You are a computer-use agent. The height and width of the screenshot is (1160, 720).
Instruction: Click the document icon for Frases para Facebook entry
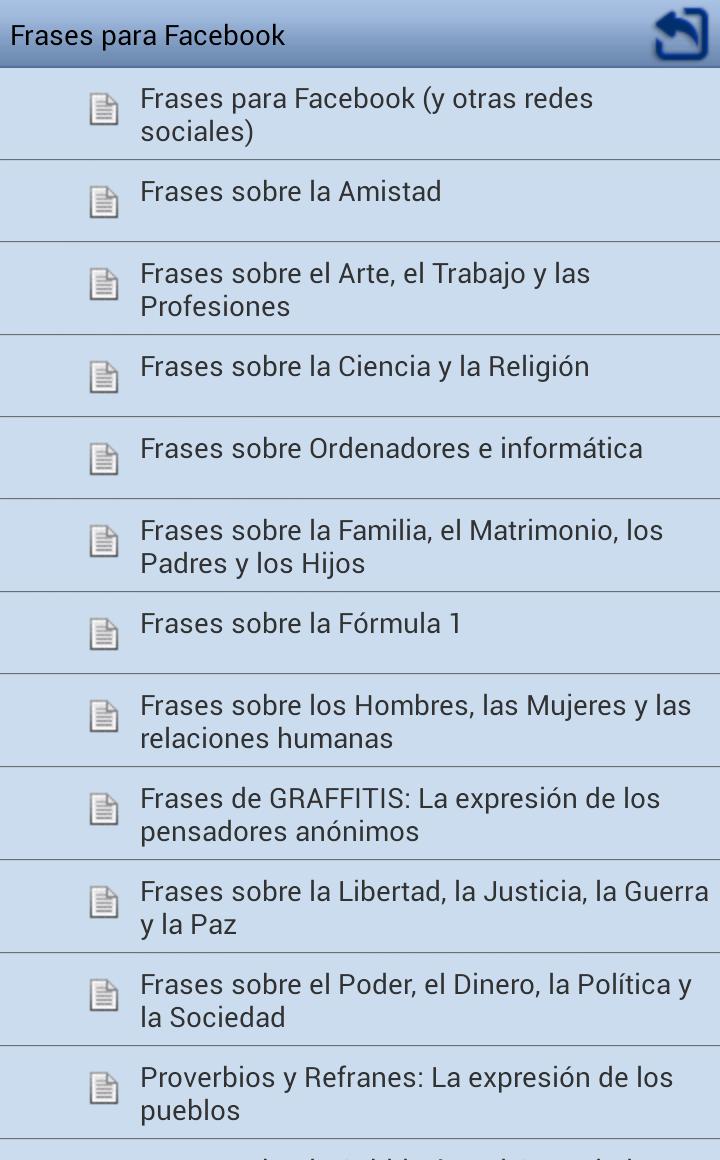click(x=104, y=112)
